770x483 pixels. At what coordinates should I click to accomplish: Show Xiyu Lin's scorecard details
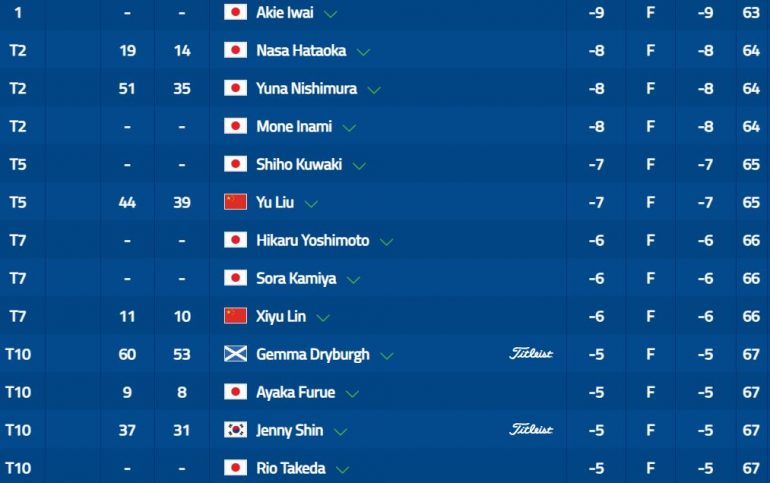[323, 317]
